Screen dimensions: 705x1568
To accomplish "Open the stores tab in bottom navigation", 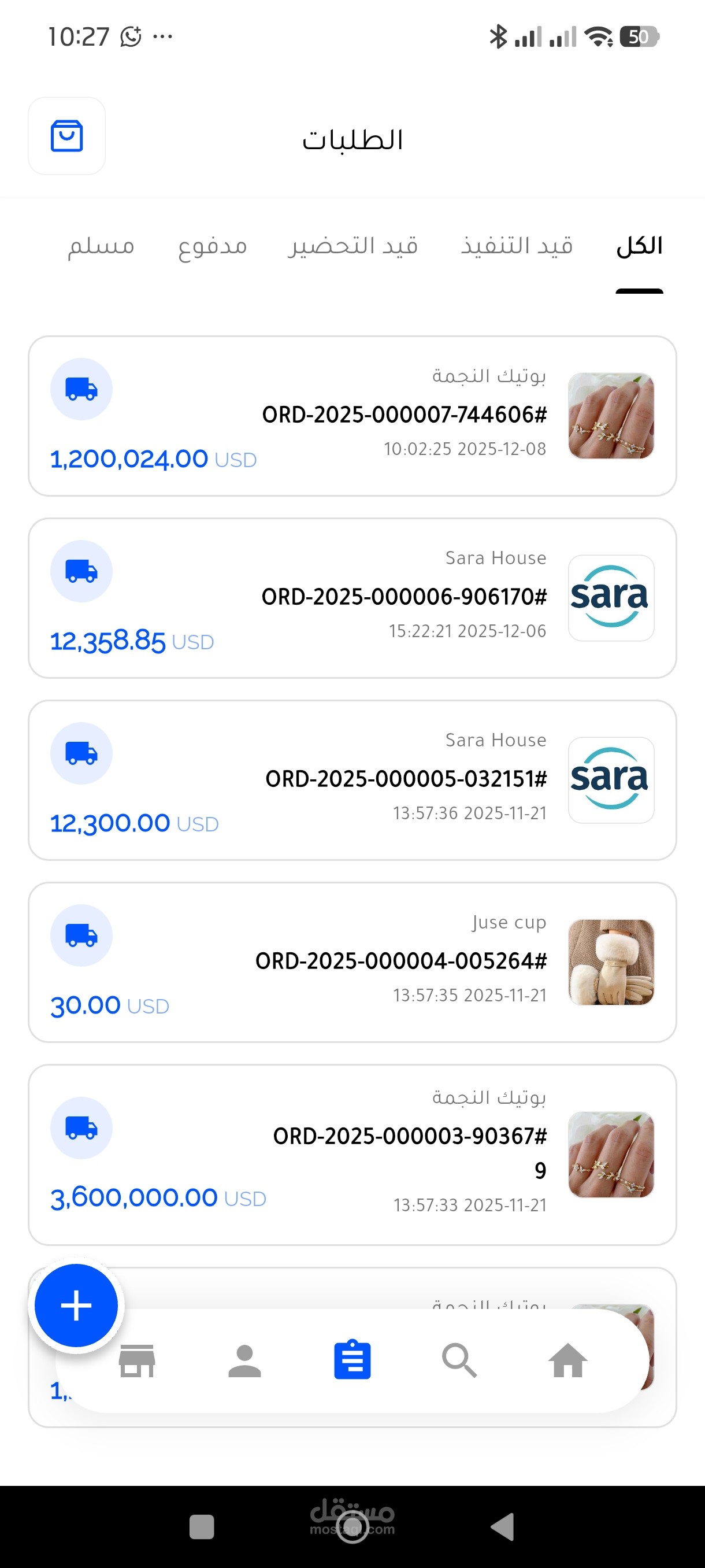I will (x=138, y=1360).
